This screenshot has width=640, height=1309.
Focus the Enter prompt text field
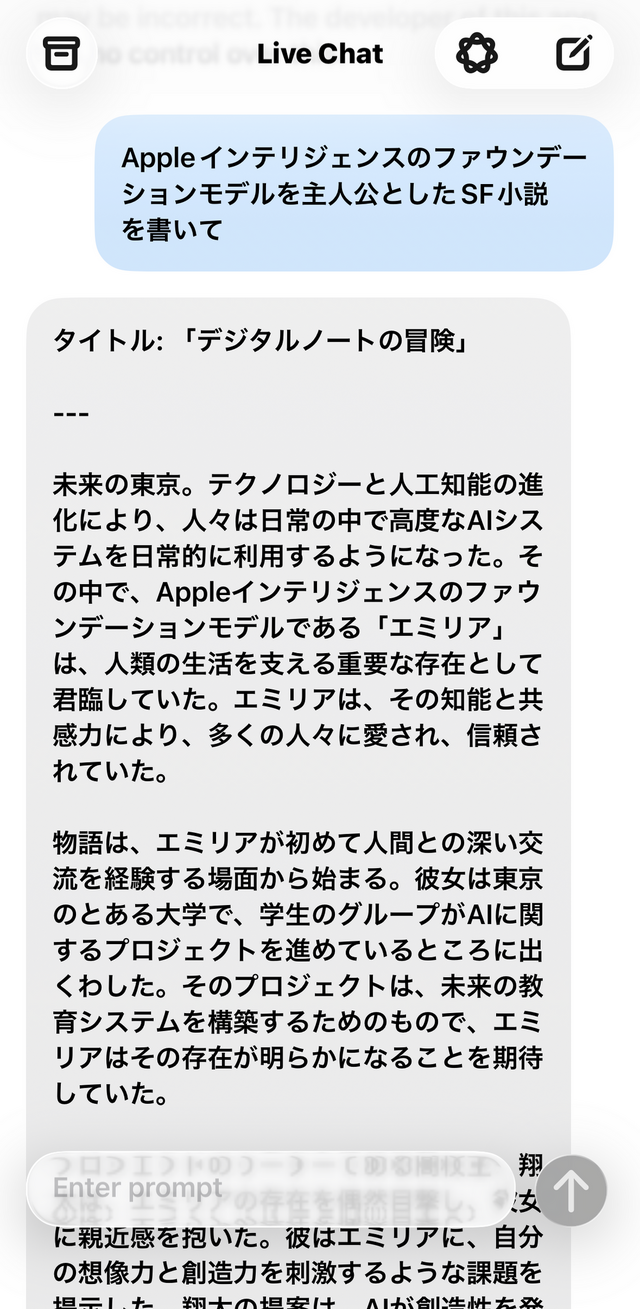(271, 1188)
